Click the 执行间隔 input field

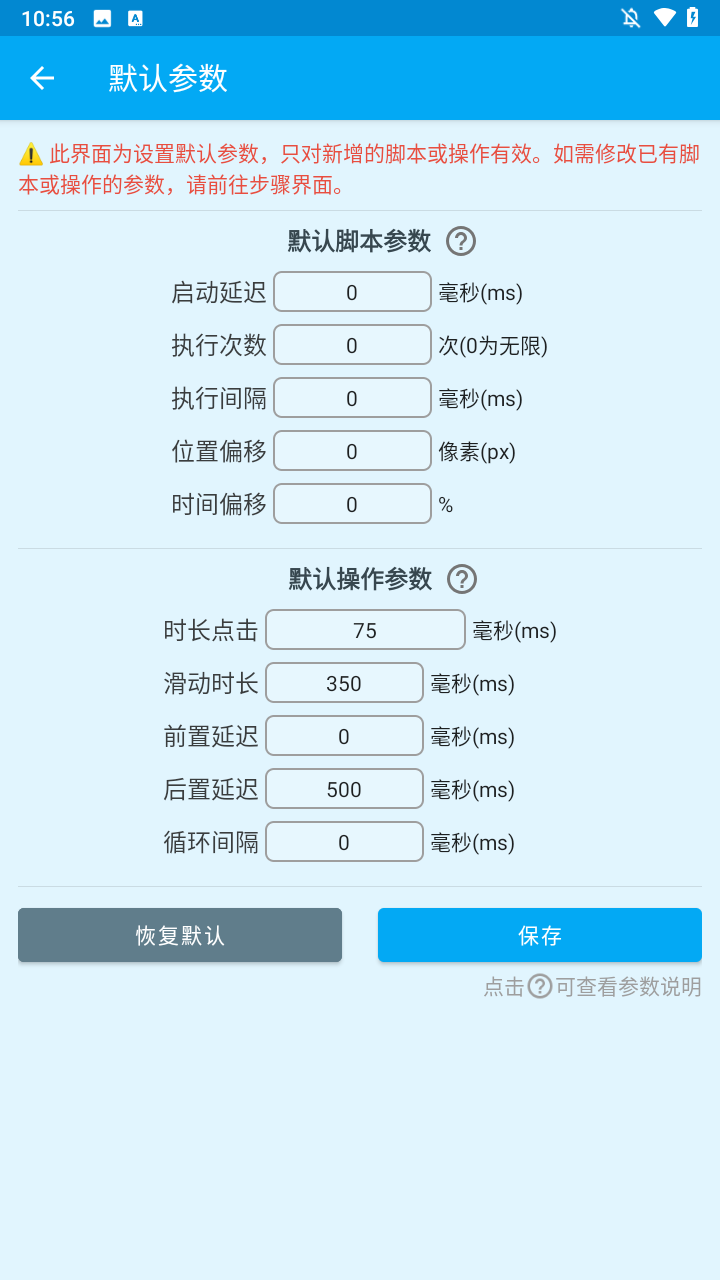point(352,397)
